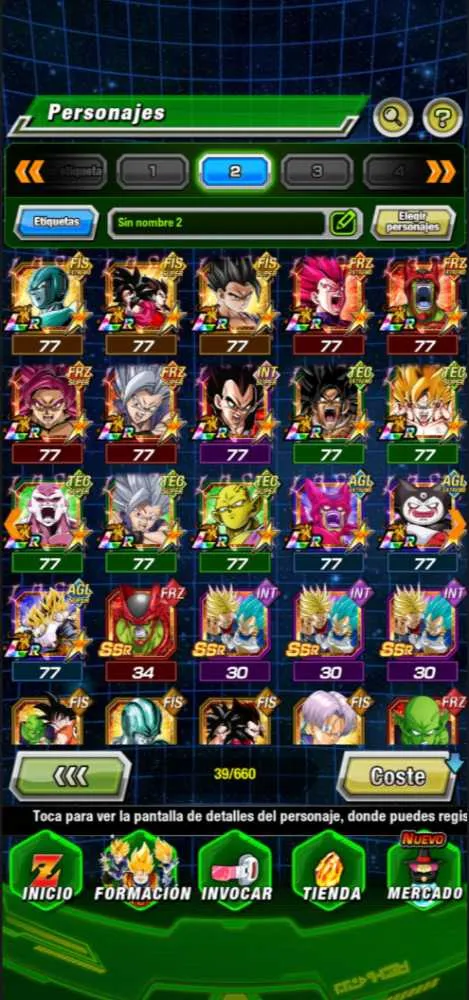The width and height of the screenshot is (469, 1000).
Task: Open the Mercado section
Action: 424,872
